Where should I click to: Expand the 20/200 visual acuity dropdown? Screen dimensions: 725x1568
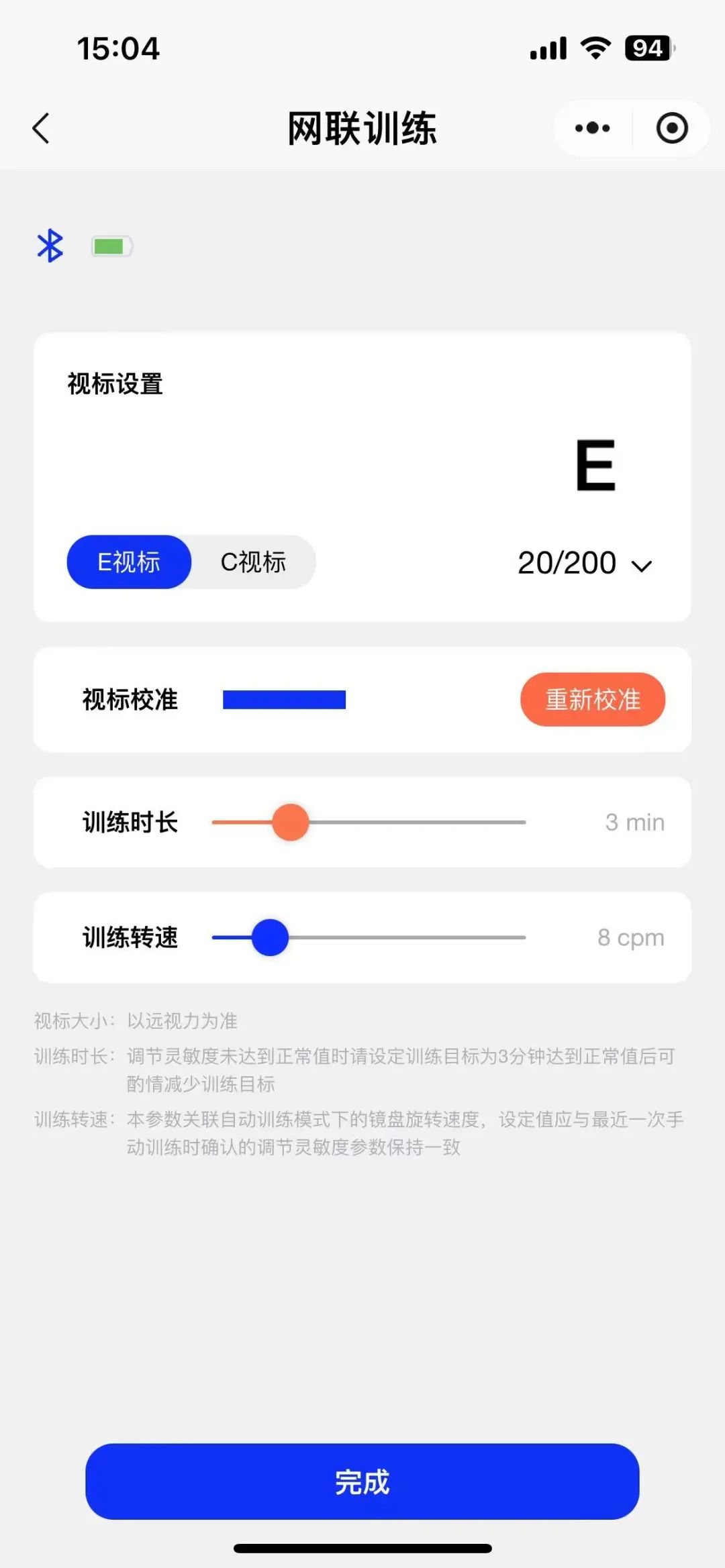585,563
